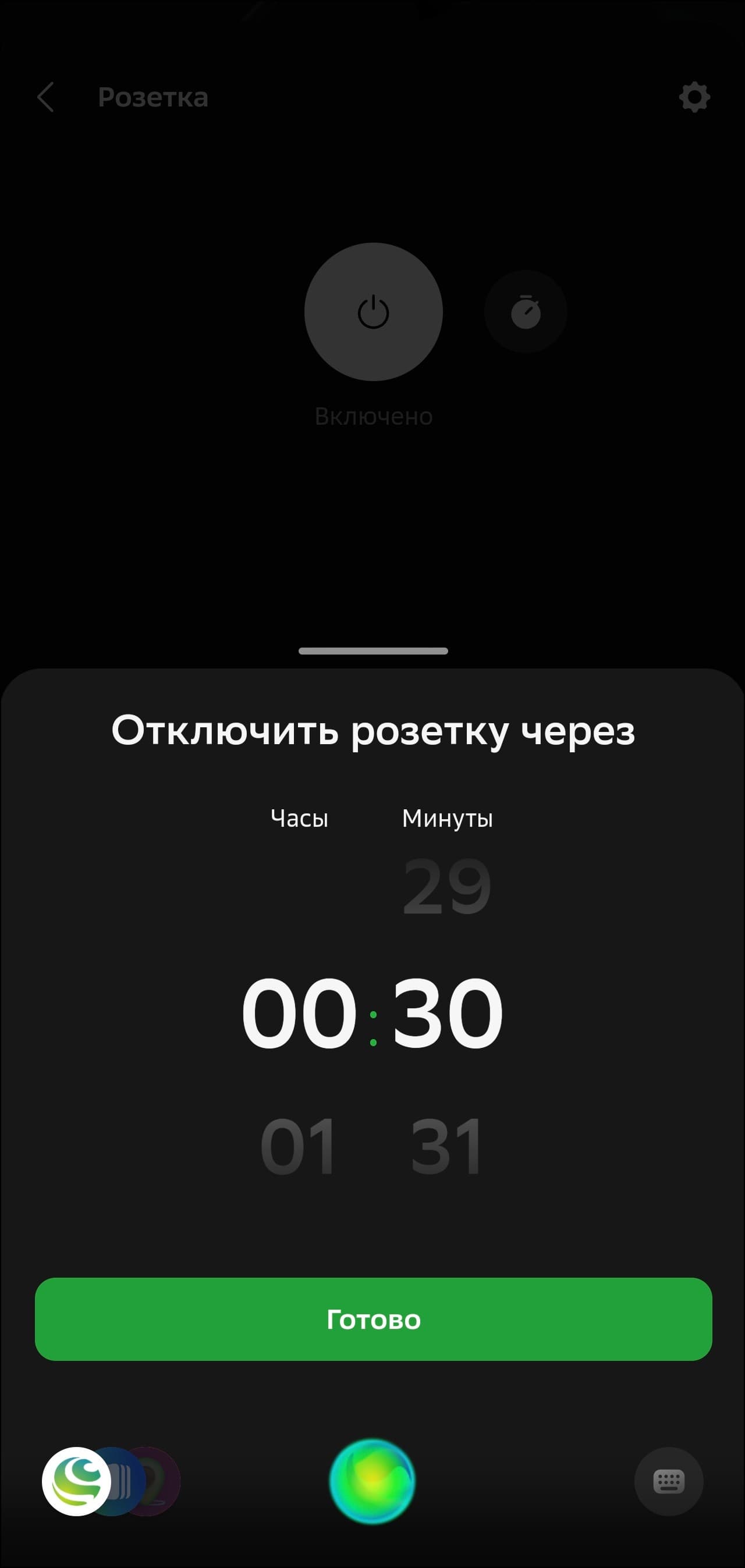Select 01 in the hours picker
This screenshot has height=1568, width=745.
click(299, 1147)
